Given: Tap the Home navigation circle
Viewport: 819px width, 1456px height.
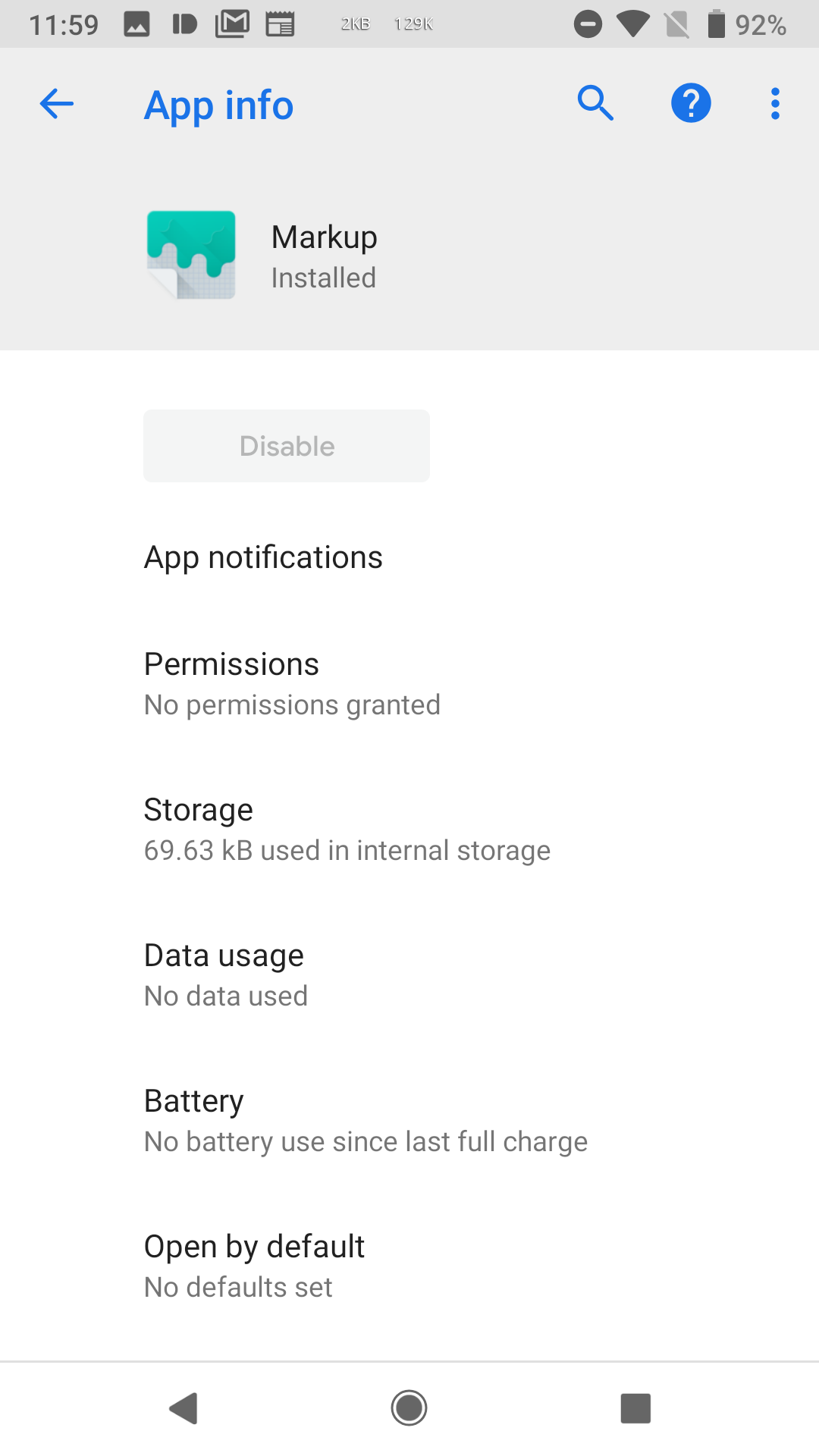Looking at the screenshot, I should [x=409, y=1408].
